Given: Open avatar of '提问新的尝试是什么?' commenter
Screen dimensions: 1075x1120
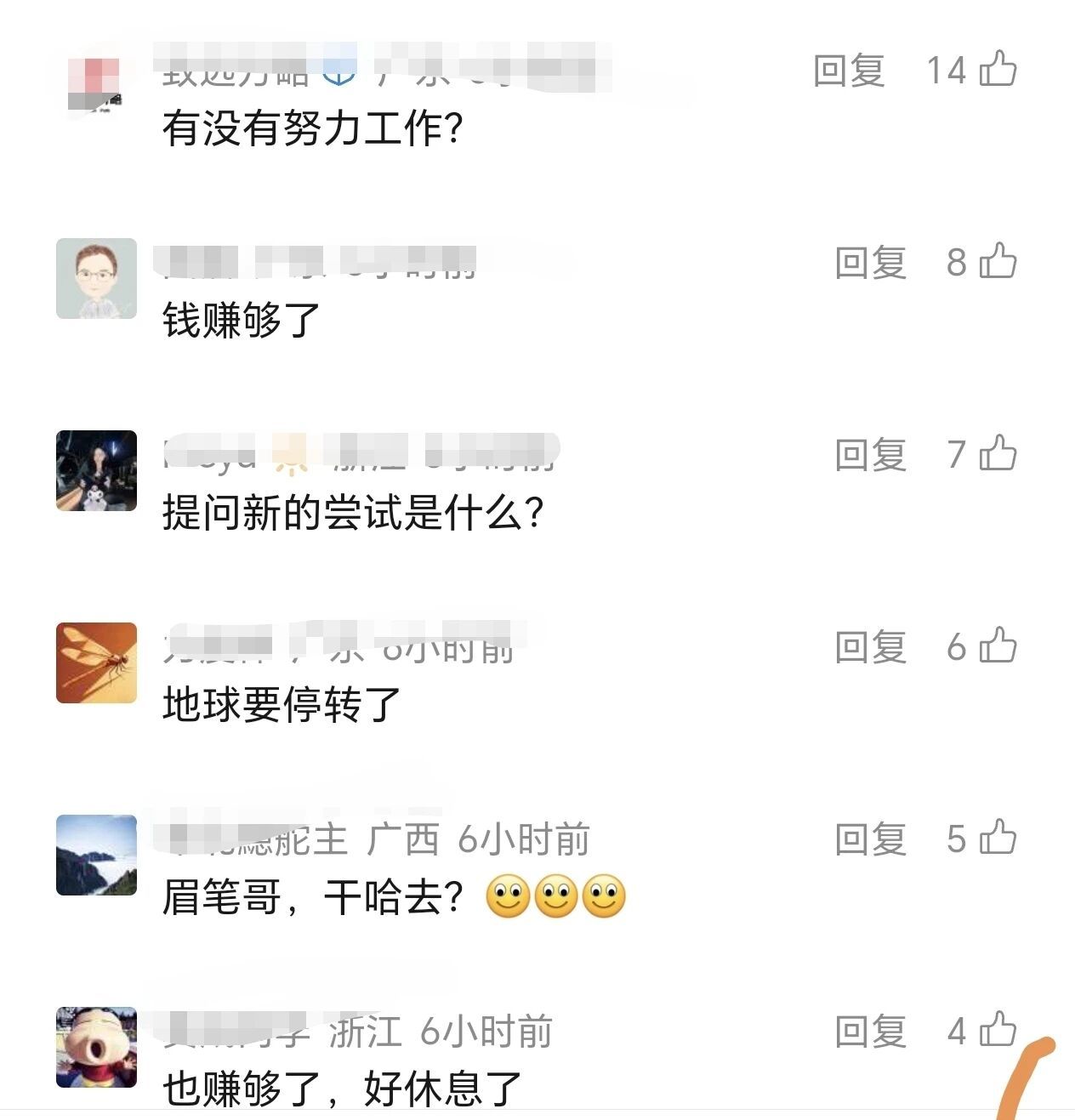Looking at the screenshot, I should pos(96,471).
